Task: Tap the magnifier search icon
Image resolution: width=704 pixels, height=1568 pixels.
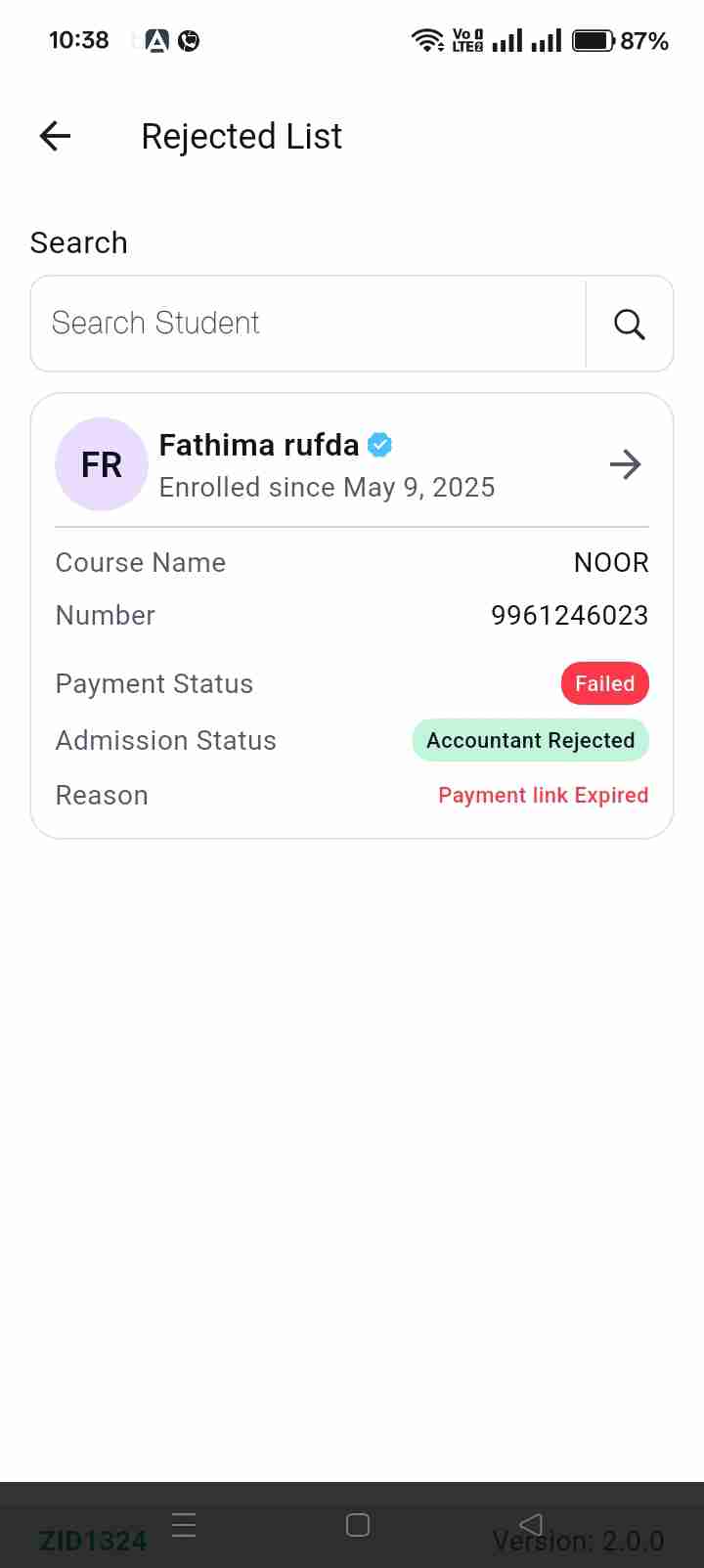Action: point(629,325)
